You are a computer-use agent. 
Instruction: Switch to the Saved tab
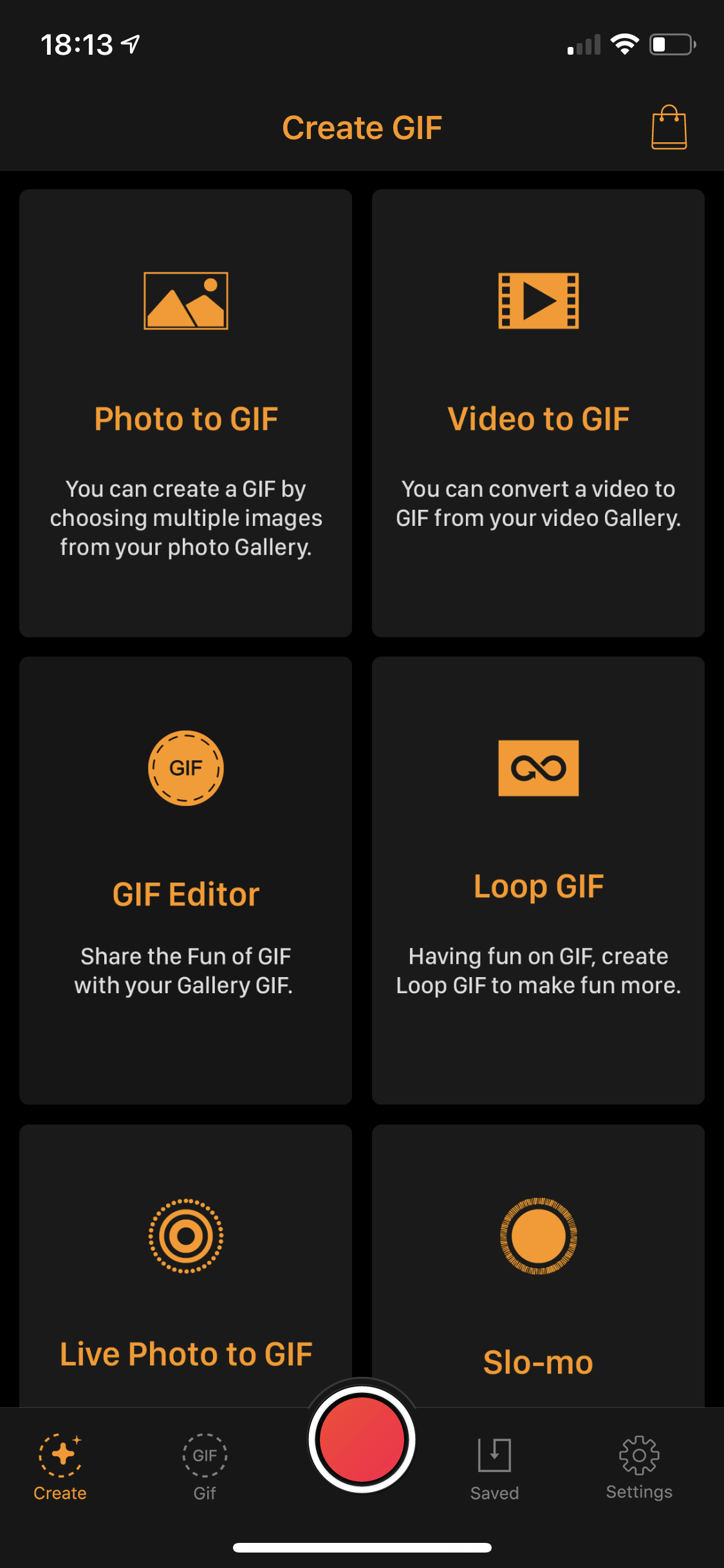tap(494, 1468)
